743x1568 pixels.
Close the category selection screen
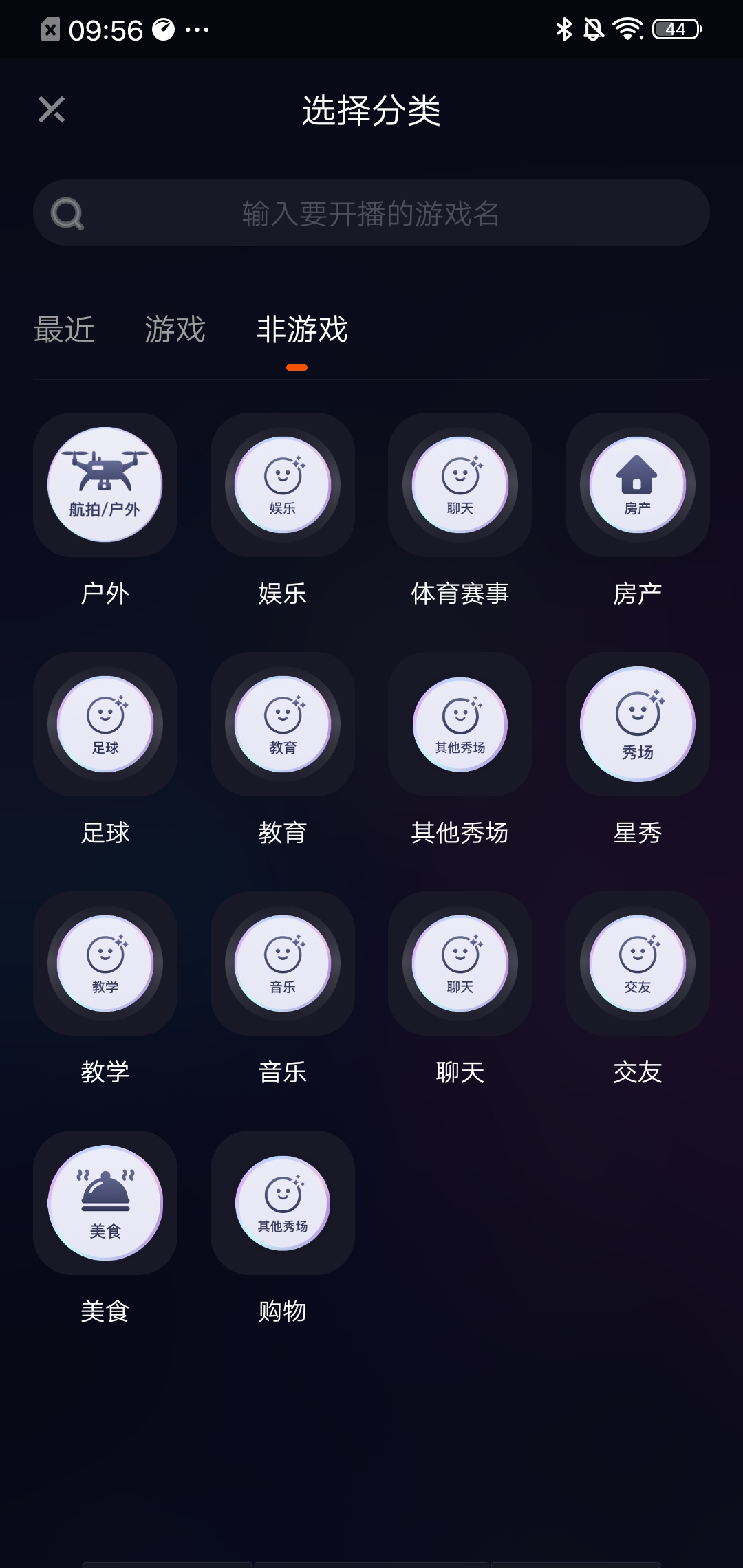52,110
